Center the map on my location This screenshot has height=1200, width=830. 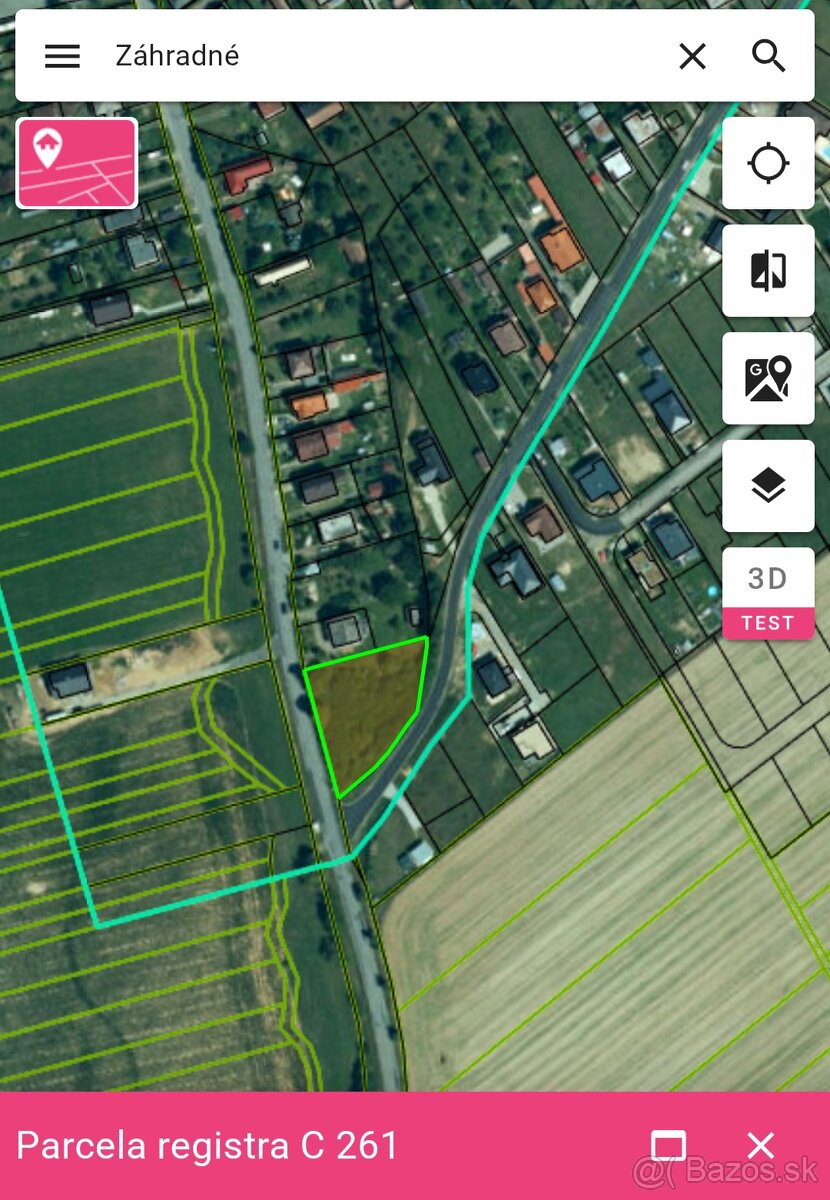coord(768,163)
